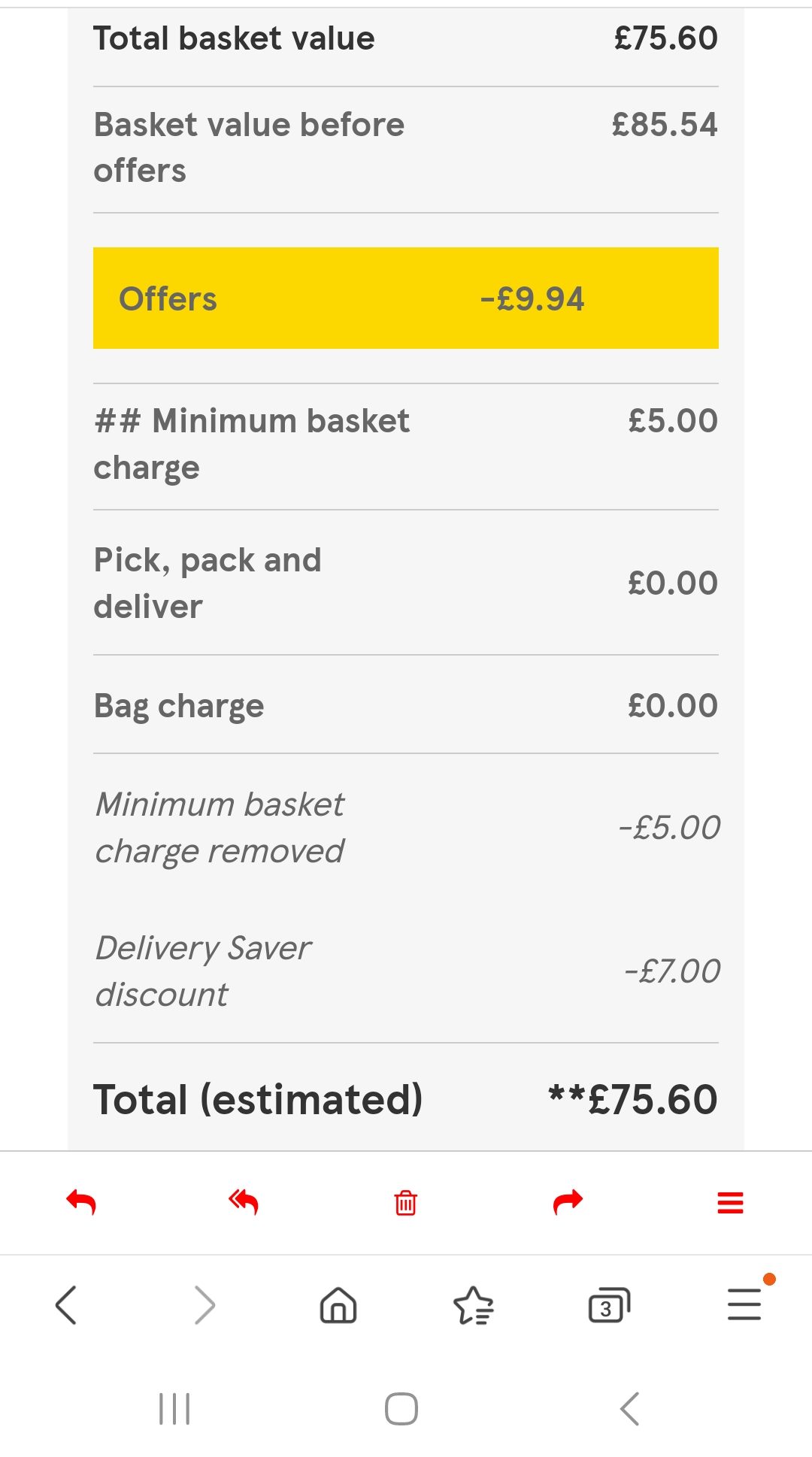Go to the browser home page
The image size is (812, 1457).
point(337,1306)
